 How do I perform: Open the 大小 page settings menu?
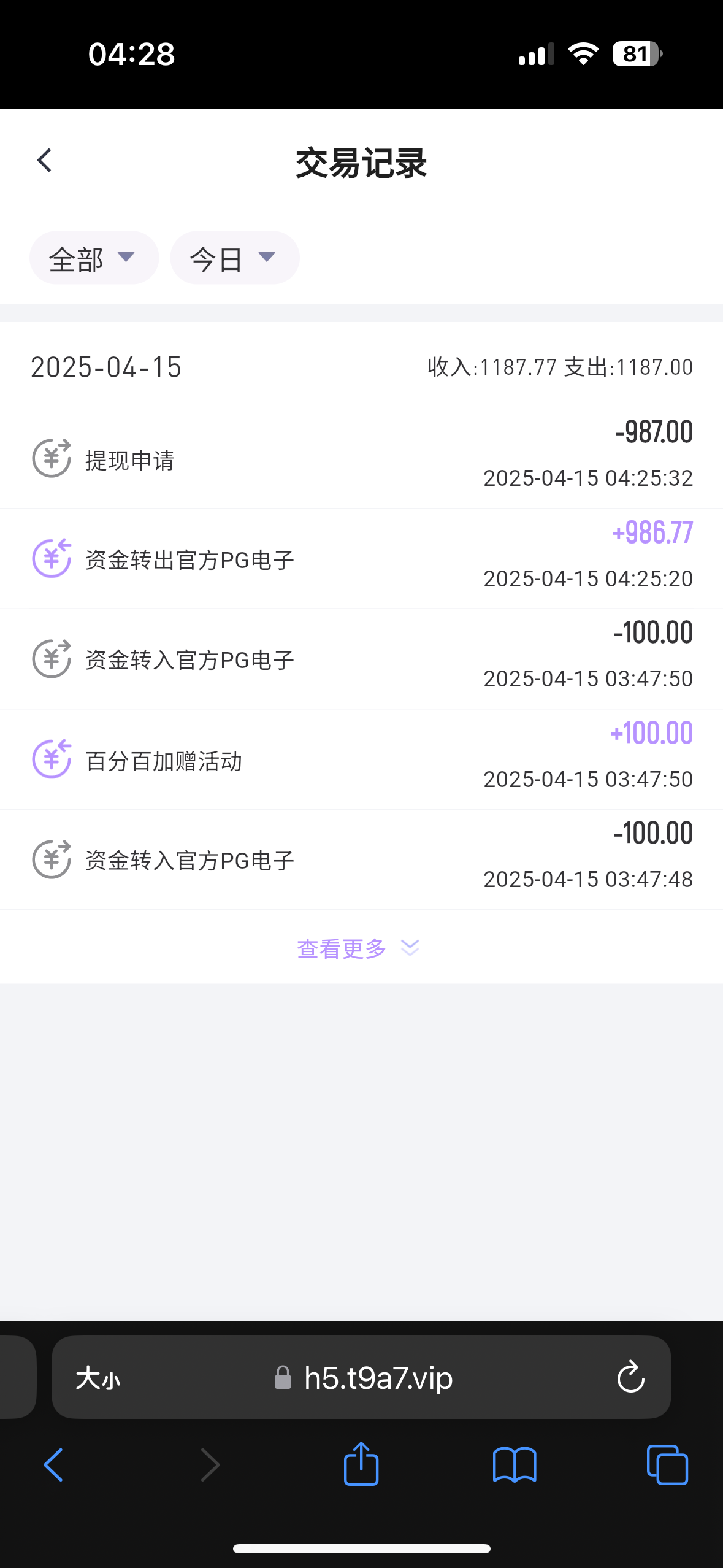coord(98,1378)
